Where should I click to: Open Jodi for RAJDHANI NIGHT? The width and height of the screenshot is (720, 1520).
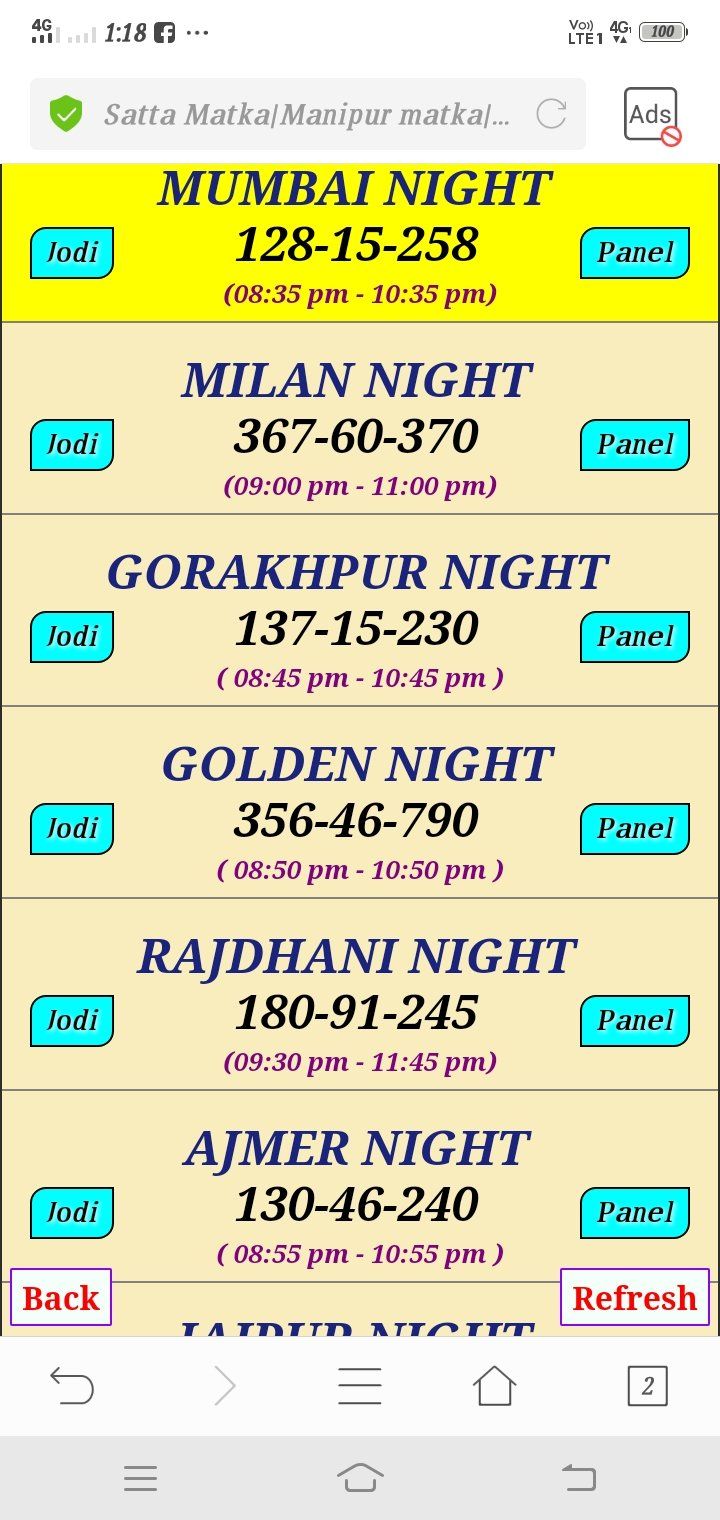pyautogui.click(x=70, y=1021)
